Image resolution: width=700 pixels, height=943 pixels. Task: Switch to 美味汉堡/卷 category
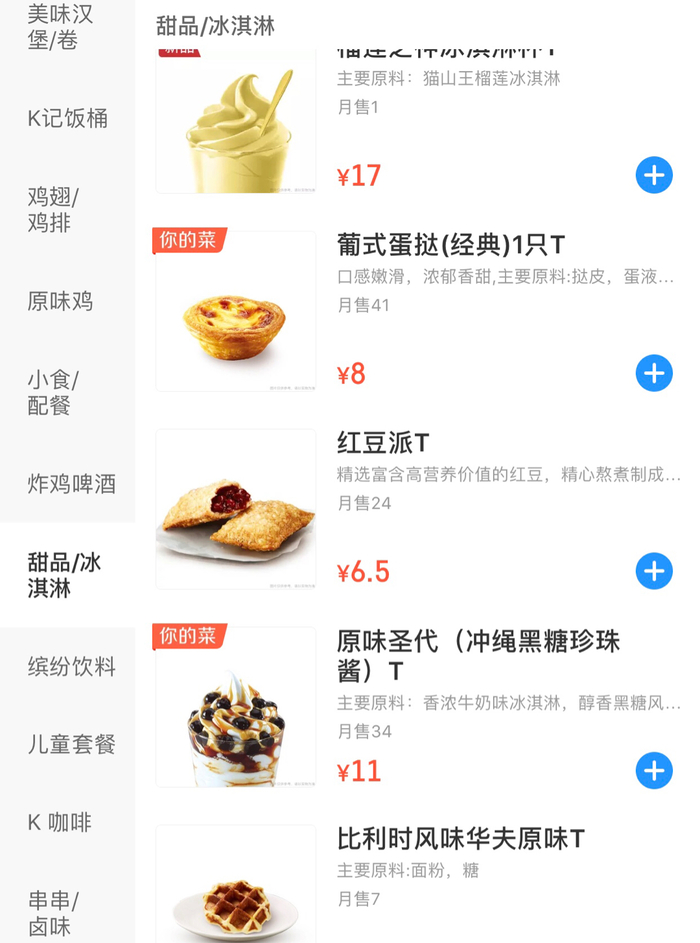pos(60,27)
